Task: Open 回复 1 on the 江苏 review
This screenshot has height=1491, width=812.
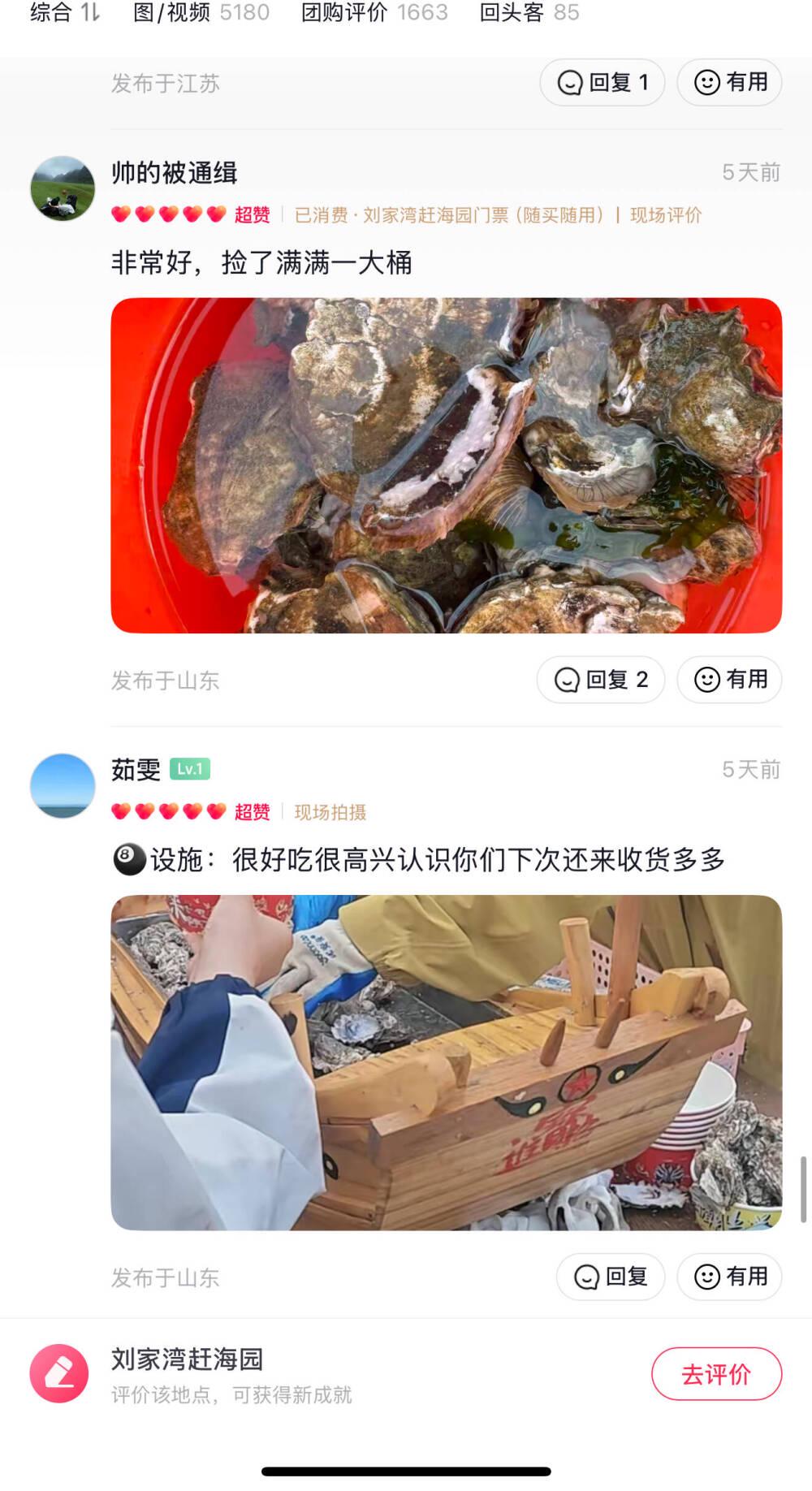Action: click(603, 82)
